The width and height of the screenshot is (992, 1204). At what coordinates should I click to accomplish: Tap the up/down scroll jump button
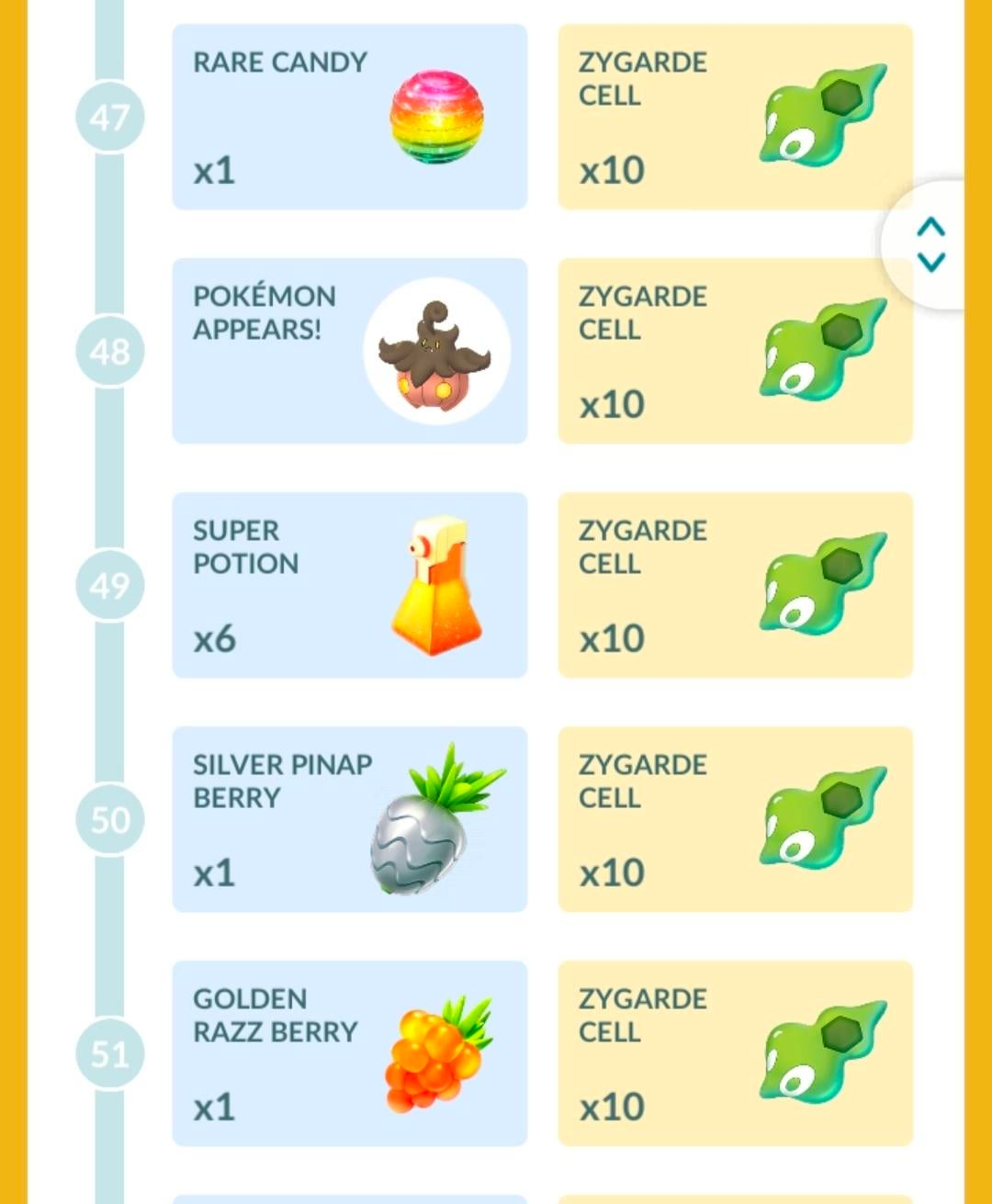click(930, 244)
